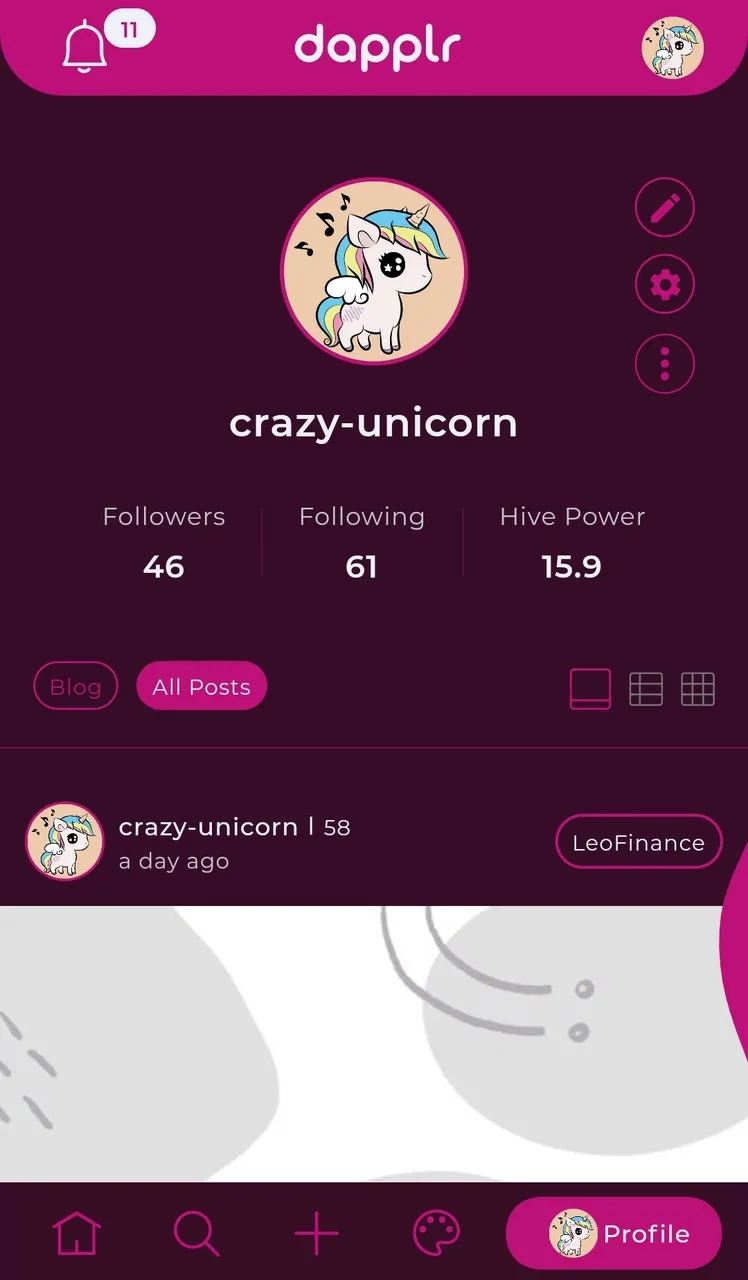Go to the Home tab
748x1280 pixels.
coord(77,1234)
